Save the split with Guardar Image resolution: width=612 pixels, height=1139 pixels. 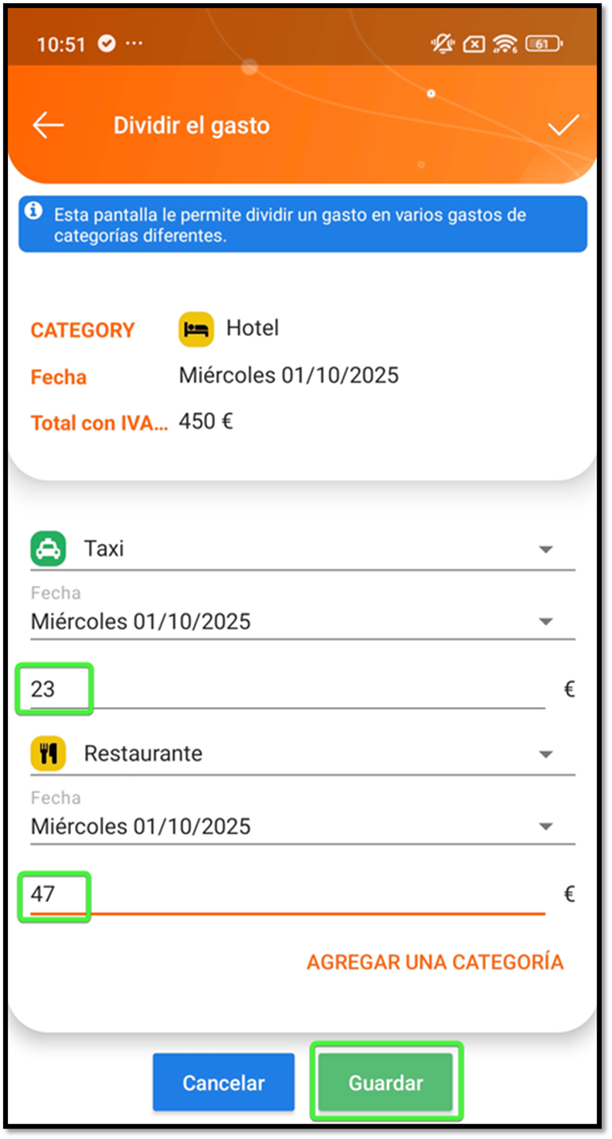click(386, 1082)
